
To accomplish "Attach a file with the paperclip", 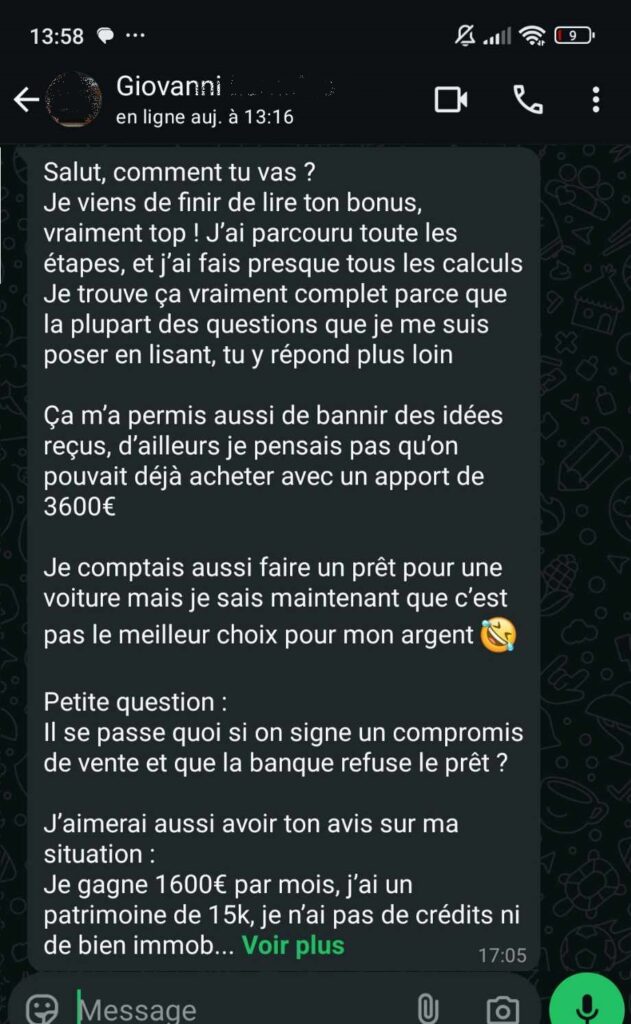I will (x=428, y=1009).
